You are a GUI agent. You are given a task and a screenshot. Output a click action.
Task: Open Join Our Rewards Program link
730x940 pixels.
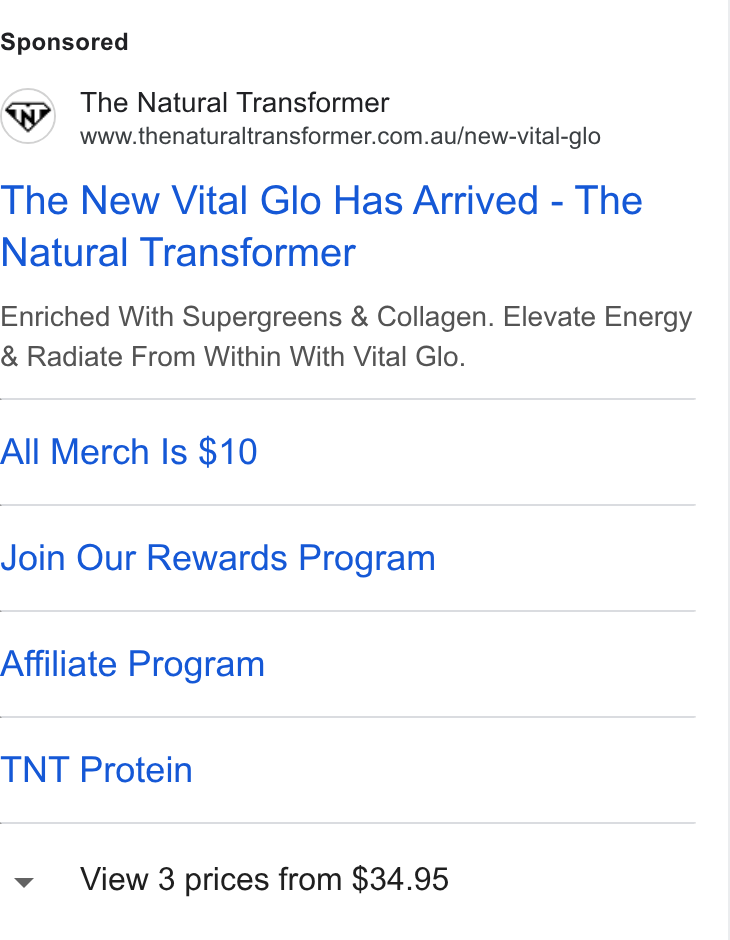pyautogui.click(x=218, y=558)
